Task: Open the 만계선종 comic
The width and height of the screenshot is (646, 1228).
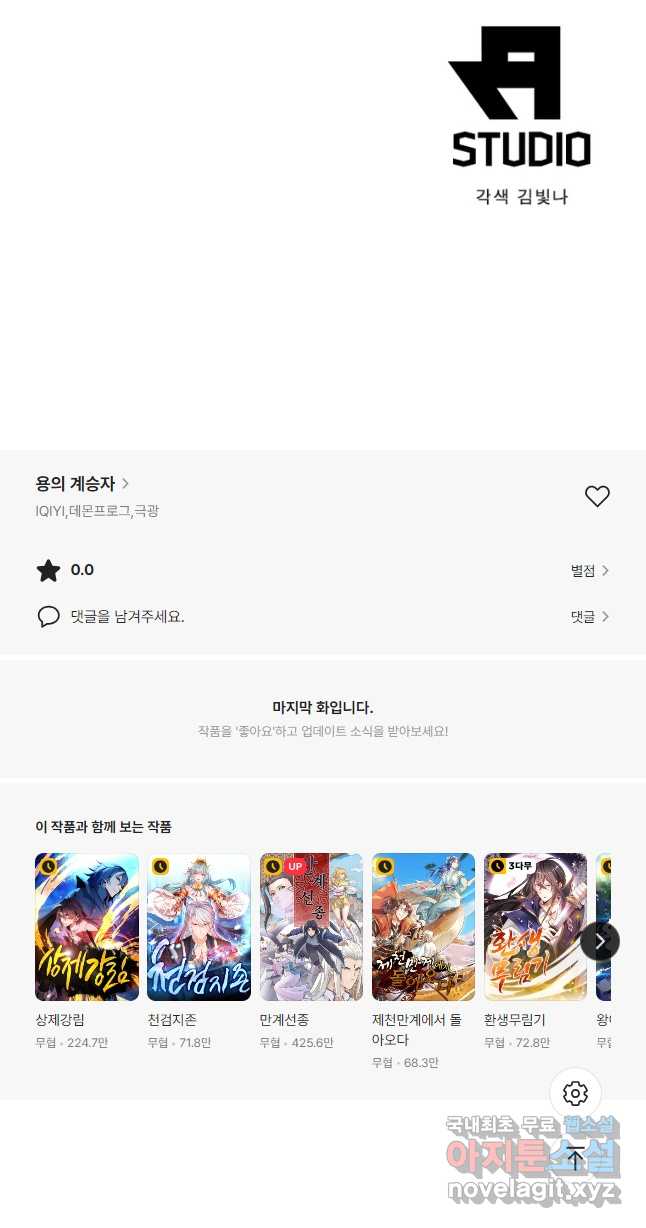Action: click(311, 927)
